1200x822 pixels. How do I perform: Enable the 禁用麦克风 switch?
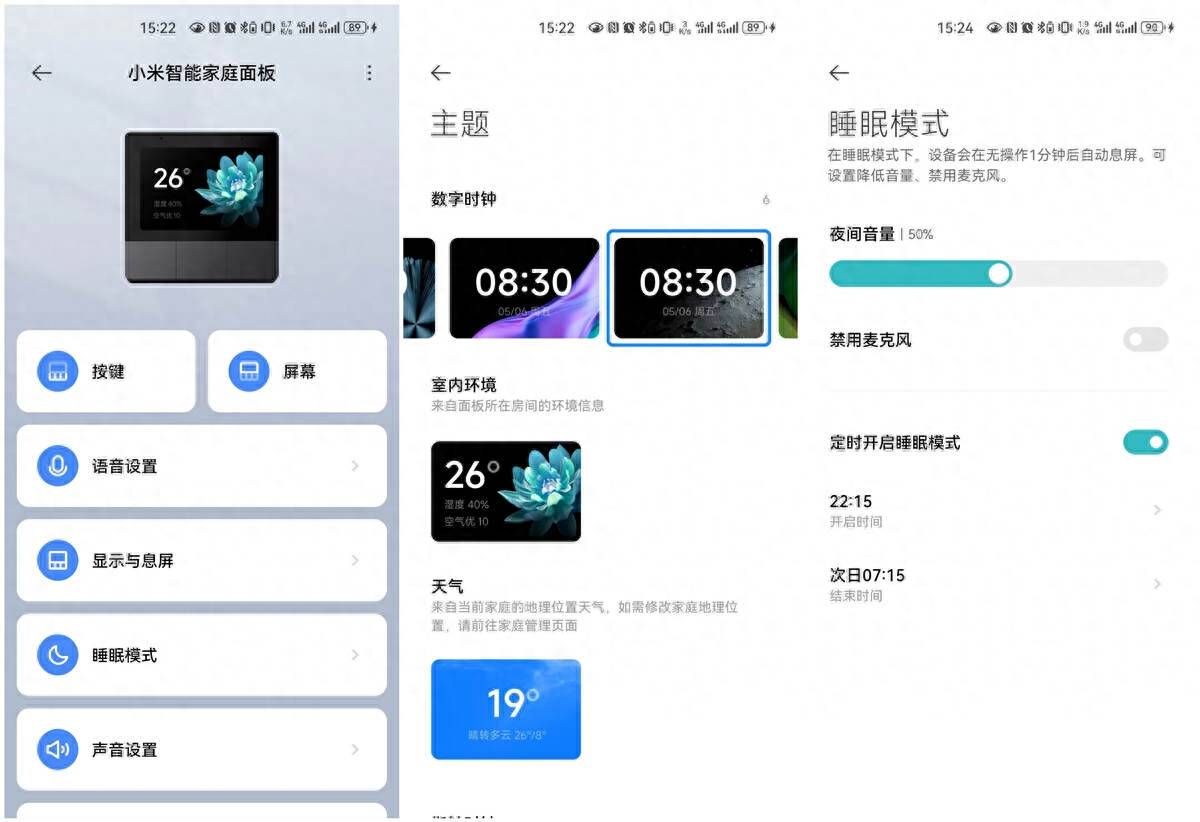click(1145, 340)
